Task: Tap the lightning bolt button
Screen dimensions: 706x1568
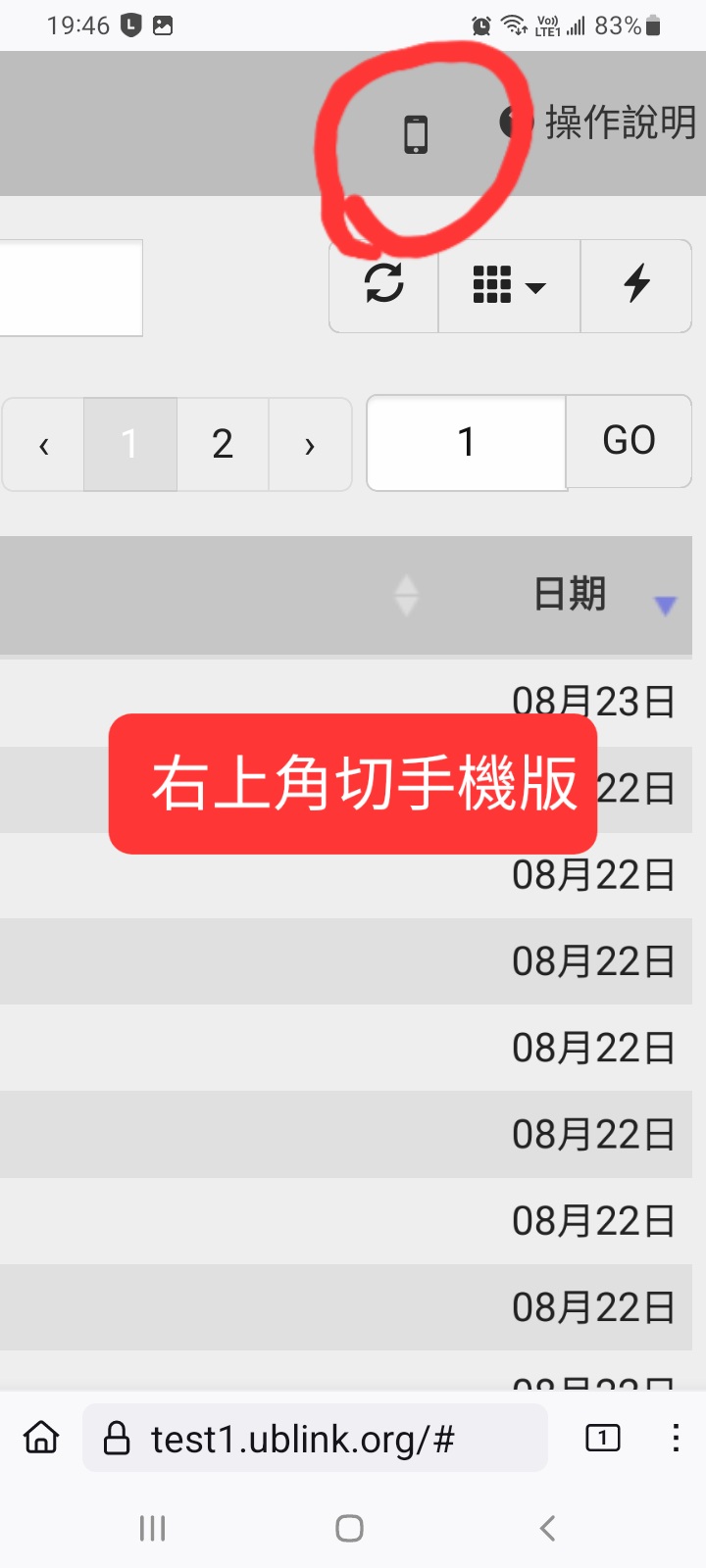Action: [x=636, y=284]
